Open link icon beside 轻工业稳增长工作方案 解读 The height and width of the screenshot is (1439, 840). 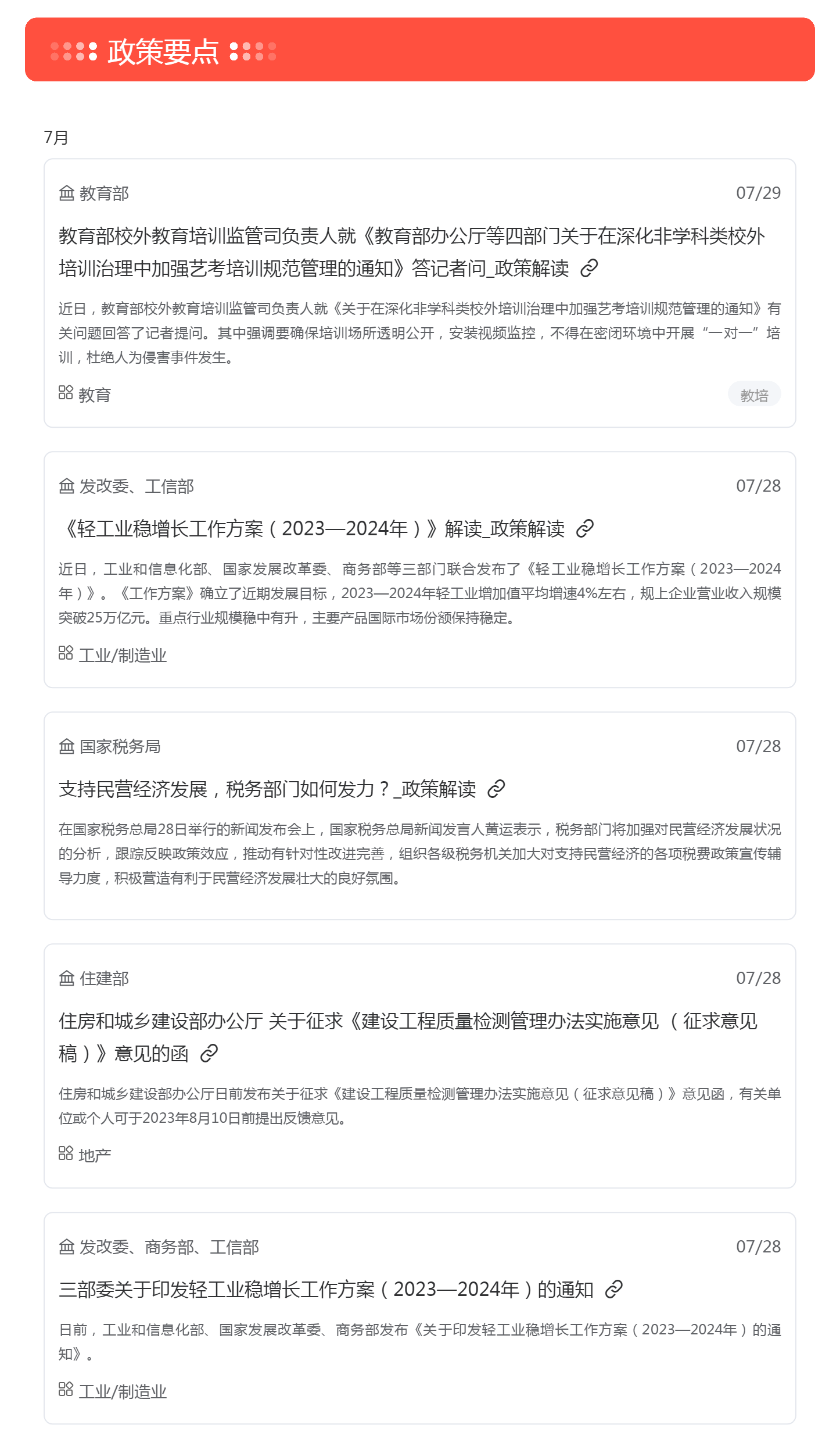tap(584, 529)
